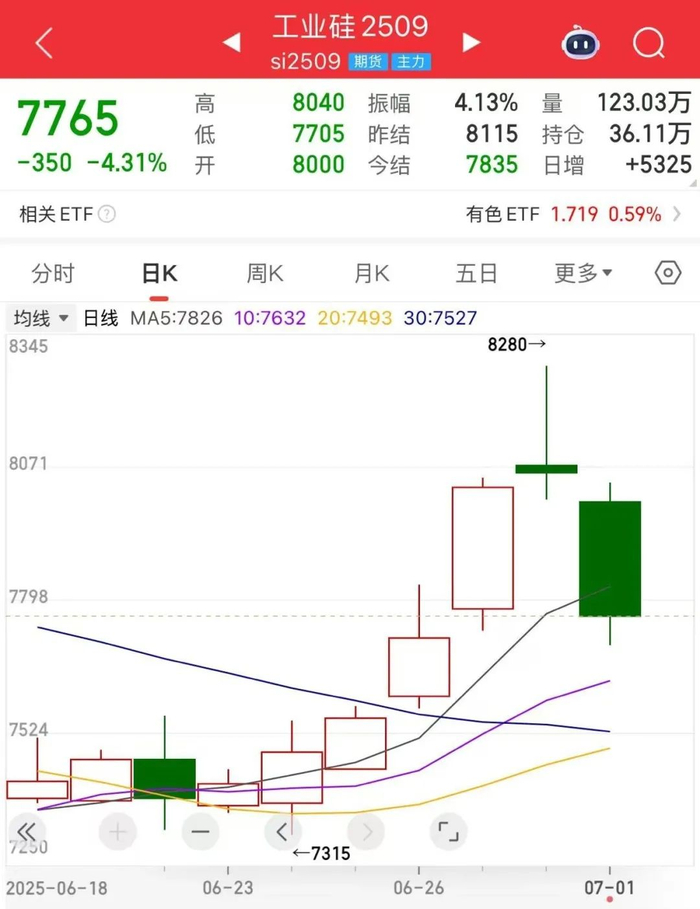Switch to the next futures contract
The width and height of the screenshot is (700, 909).
click(471, 43)
